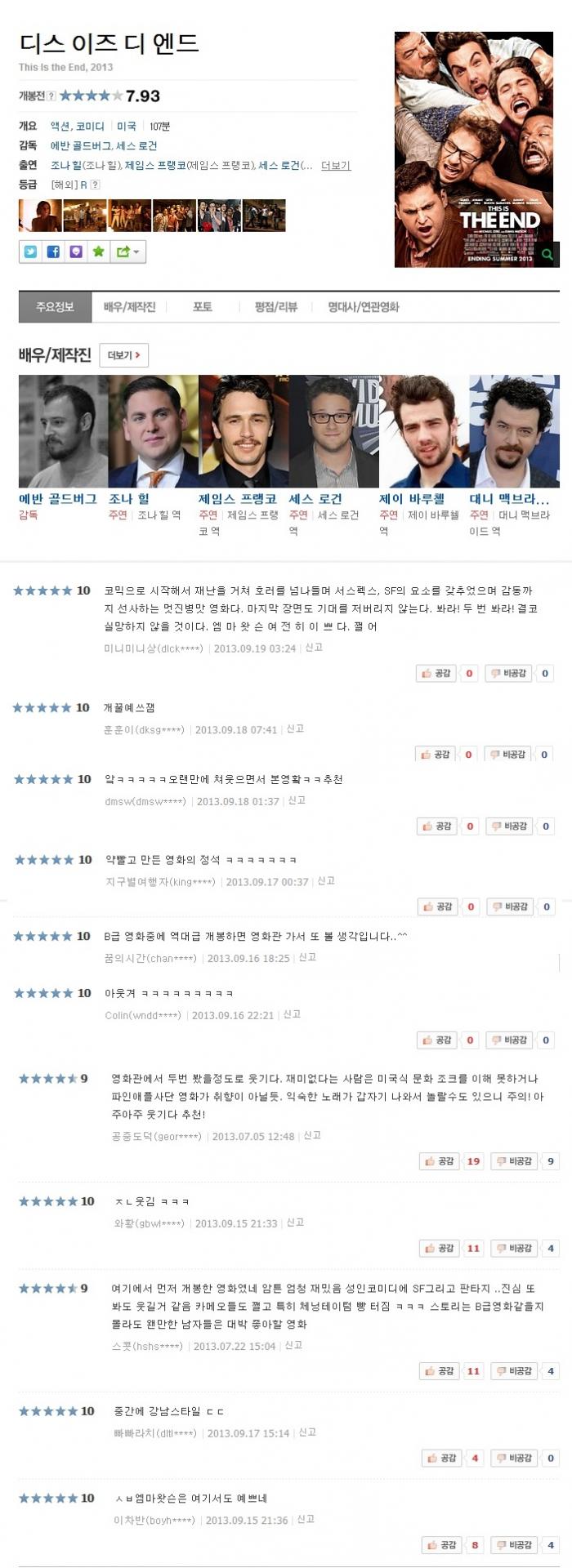
Task: View director 에반 골드버그 profile
Action: pos(58,499)
